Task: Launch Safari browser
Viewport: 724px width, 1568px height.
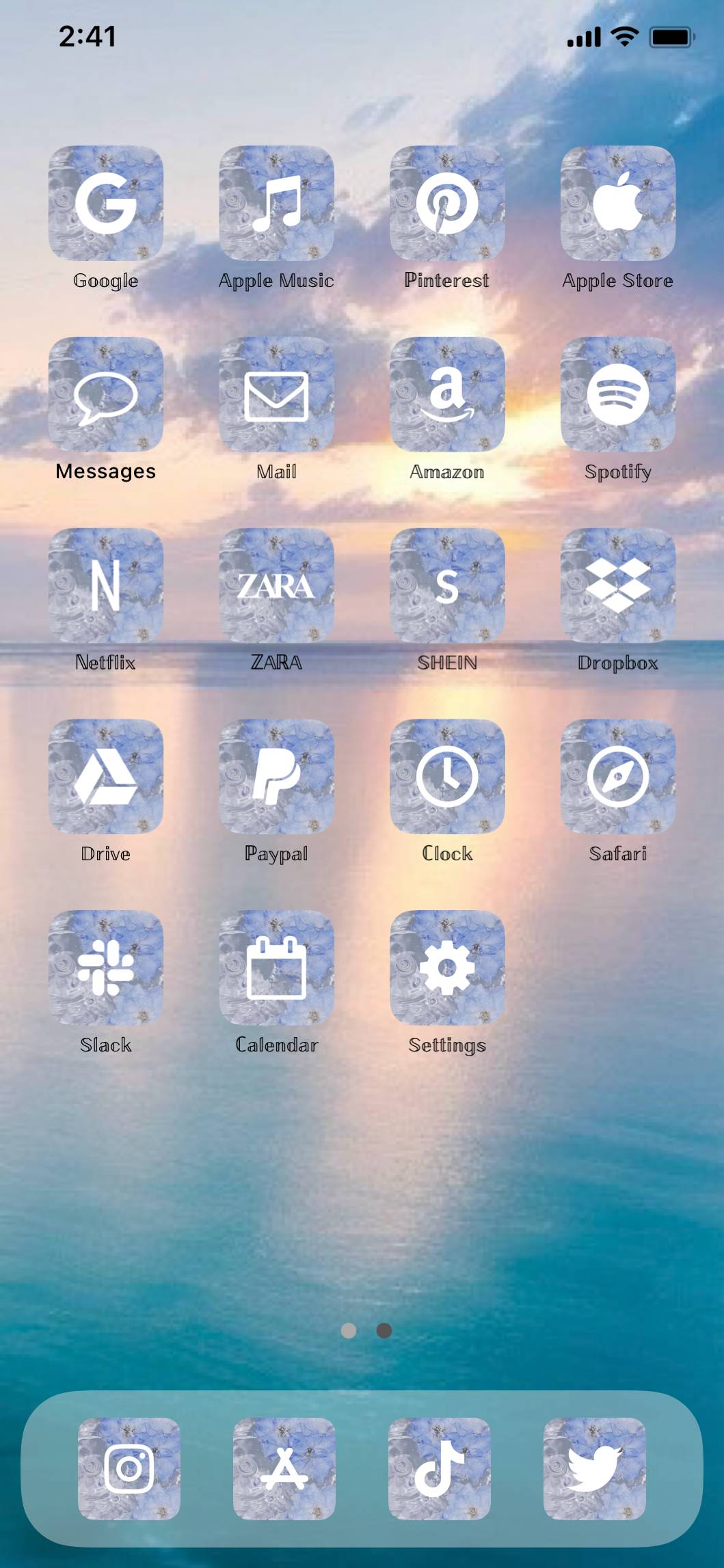Action: click(617, 777)
